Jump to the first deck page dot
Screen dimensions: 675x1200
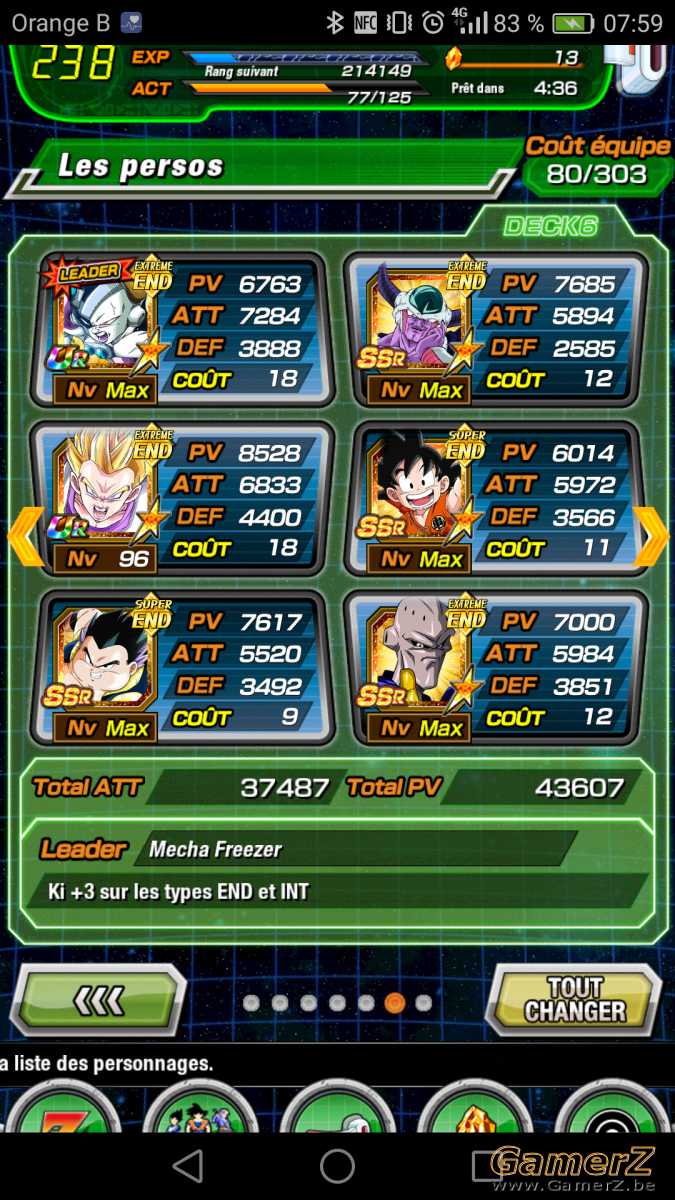[251, 1002]
